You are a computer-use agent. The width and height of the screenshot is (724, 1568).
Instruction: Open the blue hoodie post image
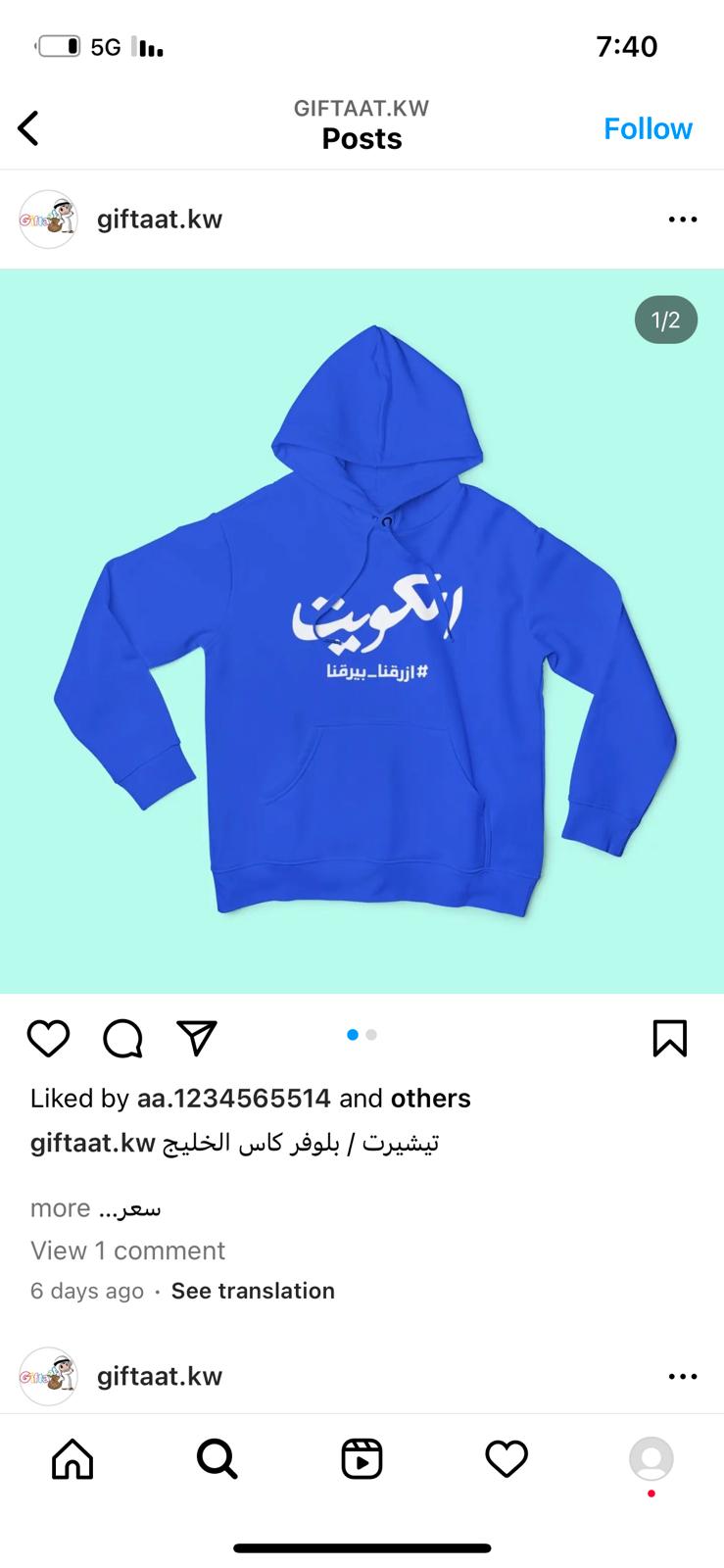(362, 631)
